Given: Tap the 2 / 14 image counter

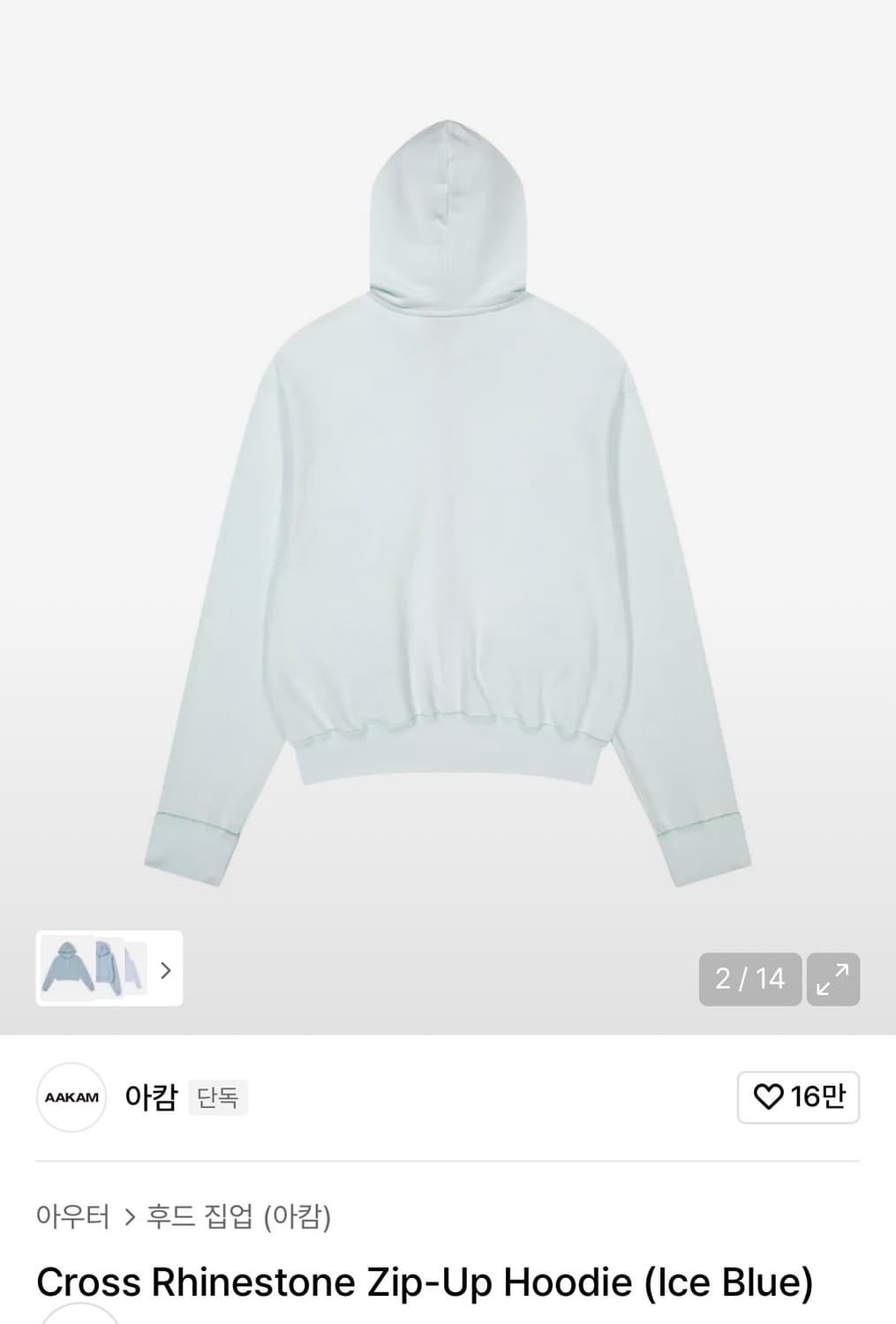Looking at the screenshot, I should (x=749, y=980).
